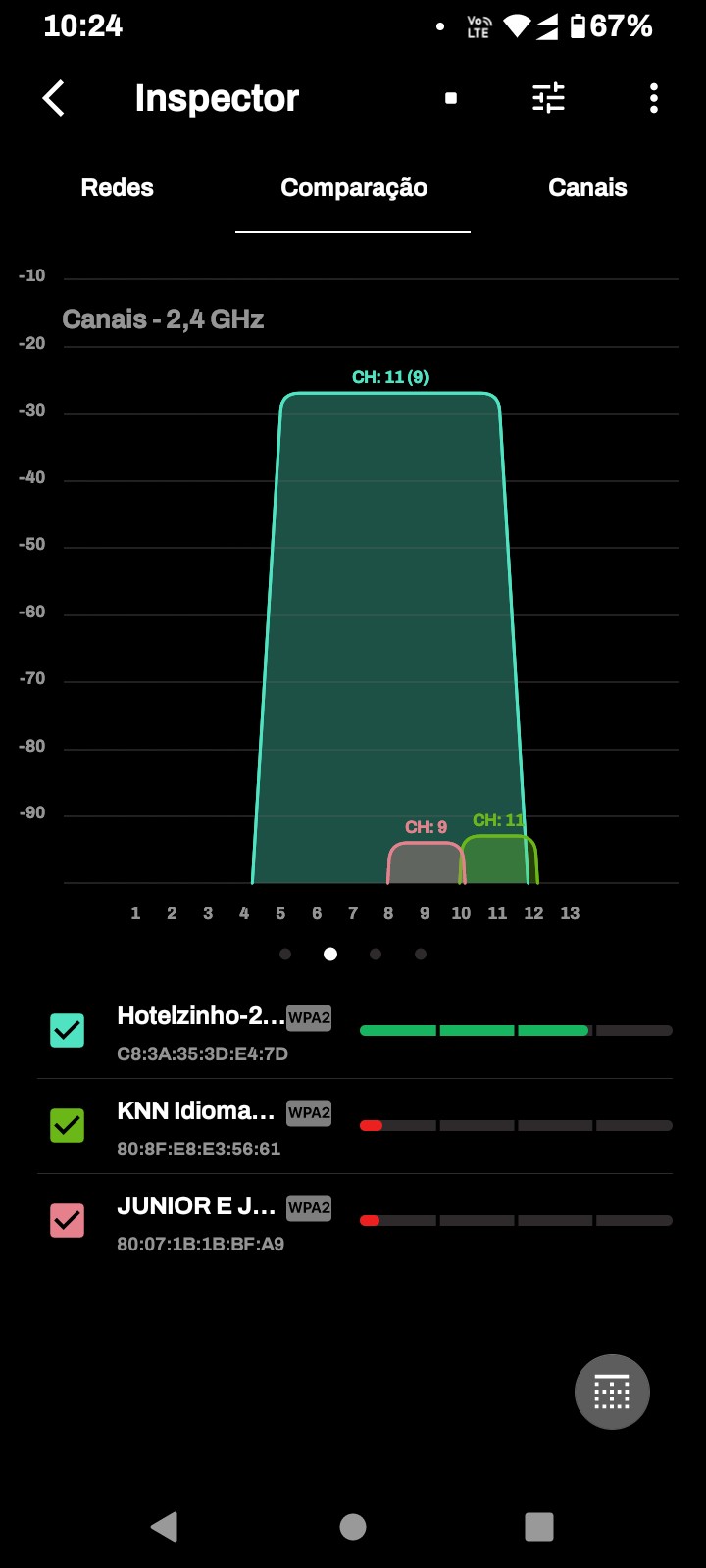
Task: Uncheck the KNN Idioma network checkbox
Action: click(x=68, y=1125)
